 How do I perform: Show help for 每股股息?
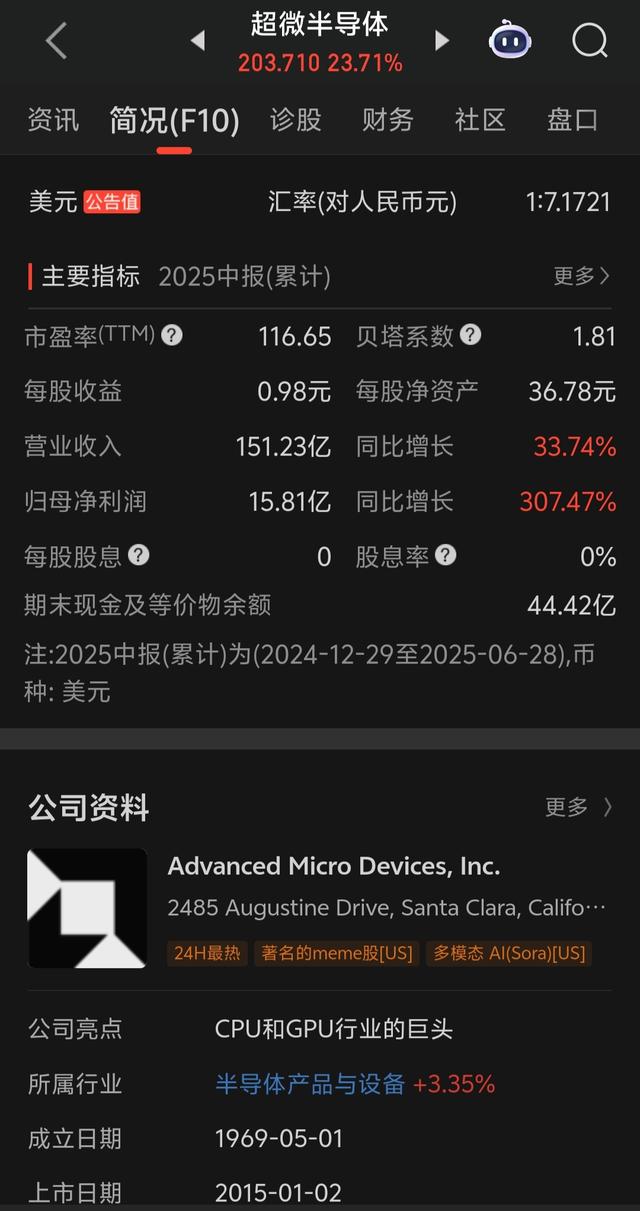click(x=139, y=555)
